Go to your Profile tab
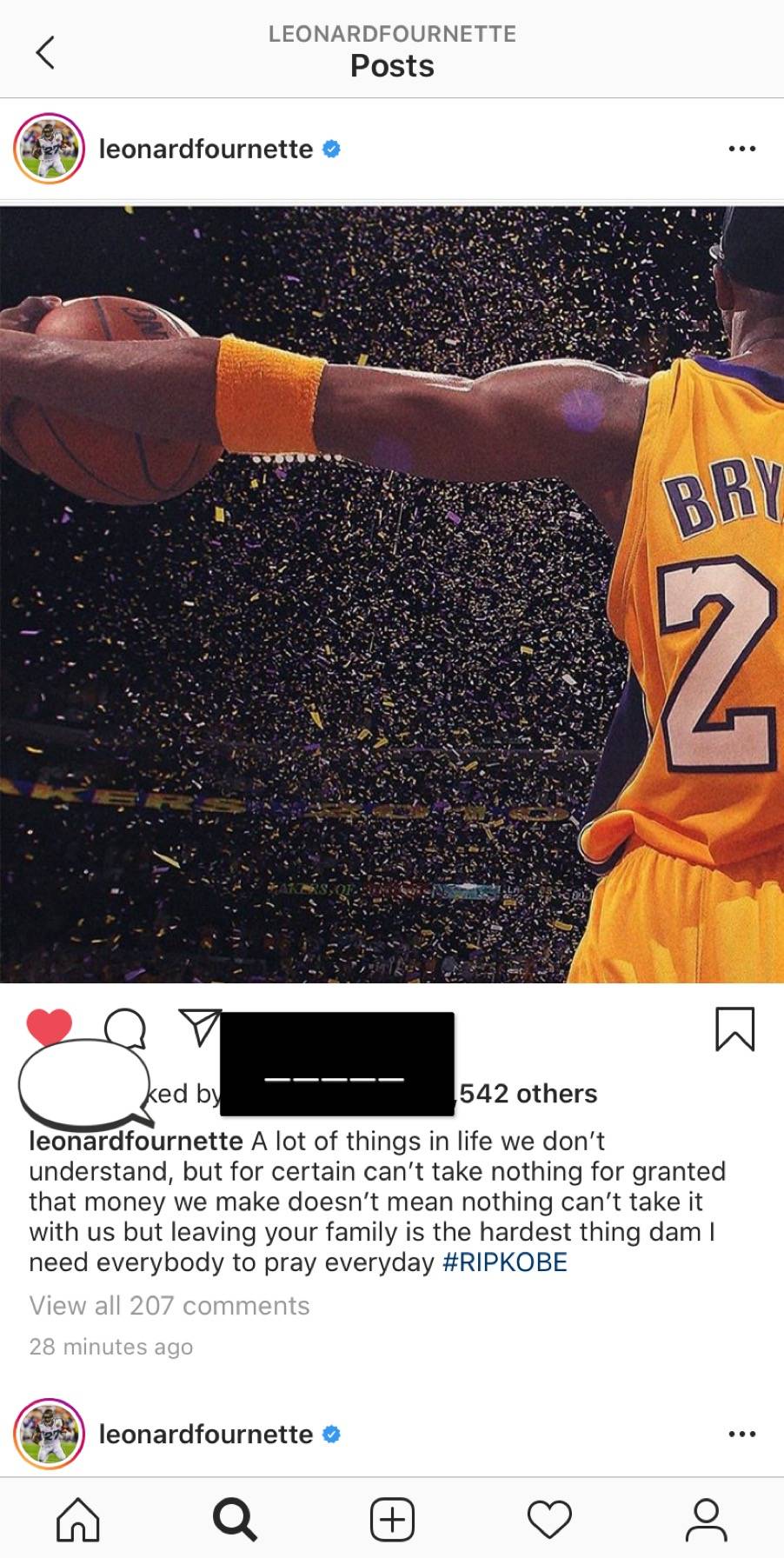The image size is (784, 1558). click(x=707, y=1519)
